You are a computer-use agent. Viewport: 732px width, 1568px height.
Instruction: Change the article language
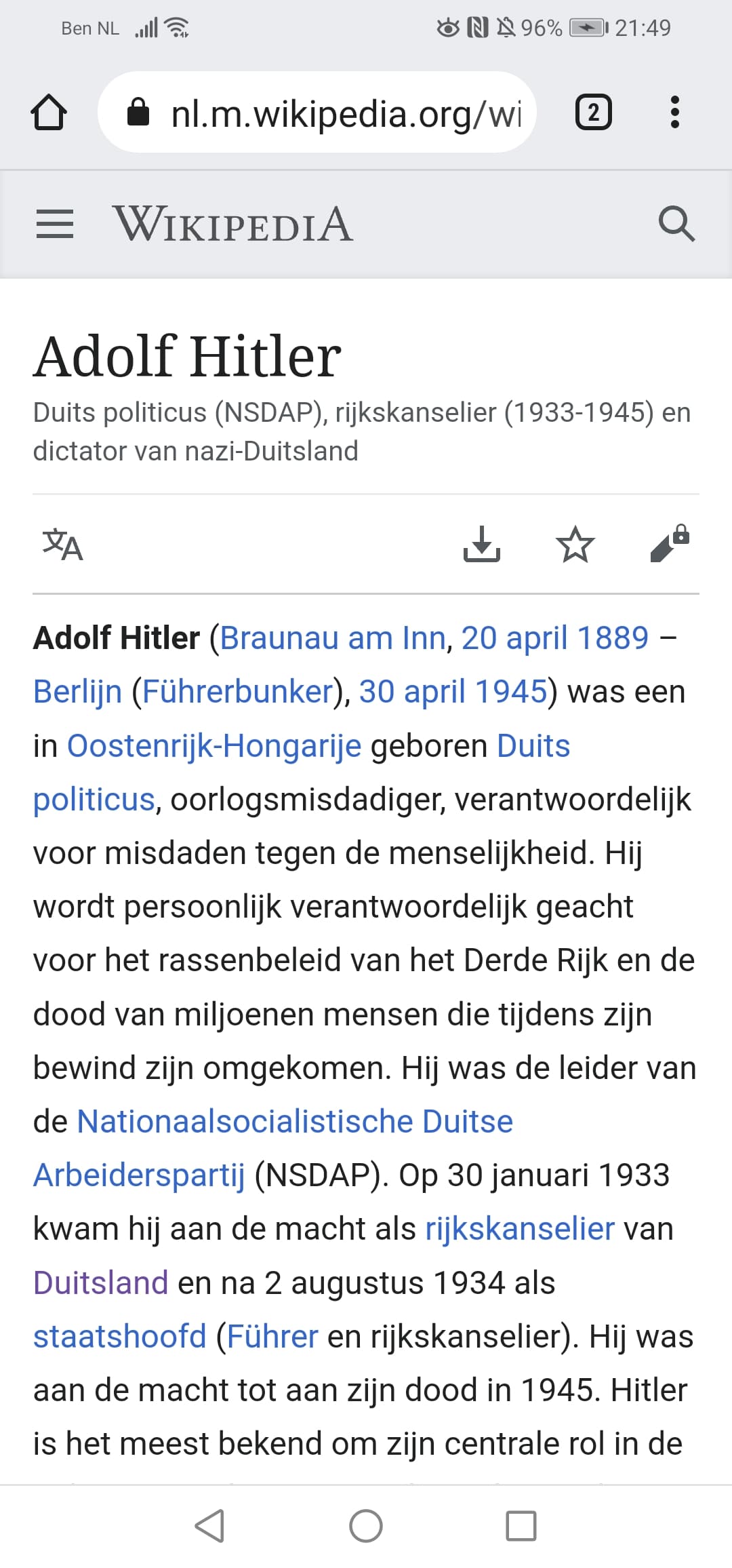click(62, 545)
